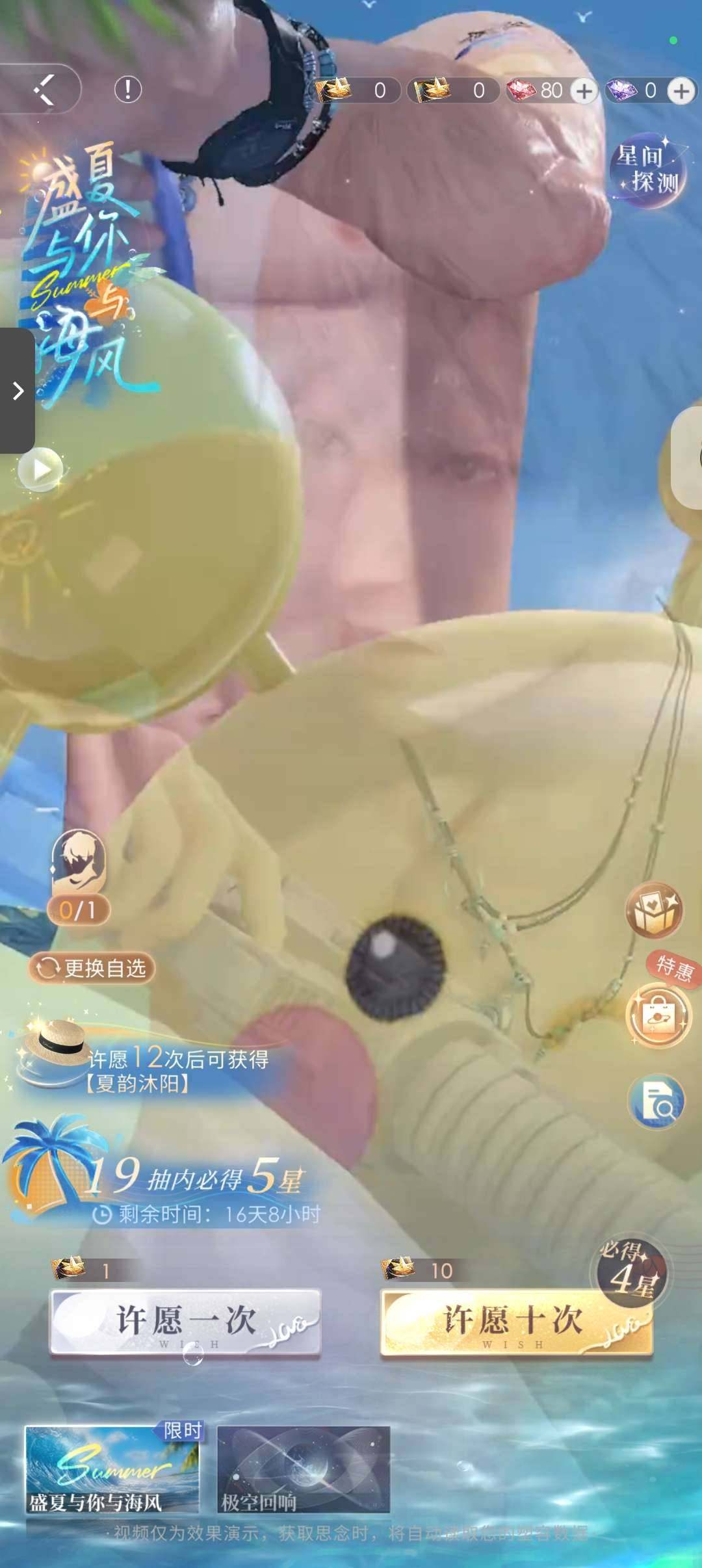The height and width of the screenshot is (1568, 702).
Task: Go back using the arrow button
Action: pyautogui.click(x=44, y=89)
